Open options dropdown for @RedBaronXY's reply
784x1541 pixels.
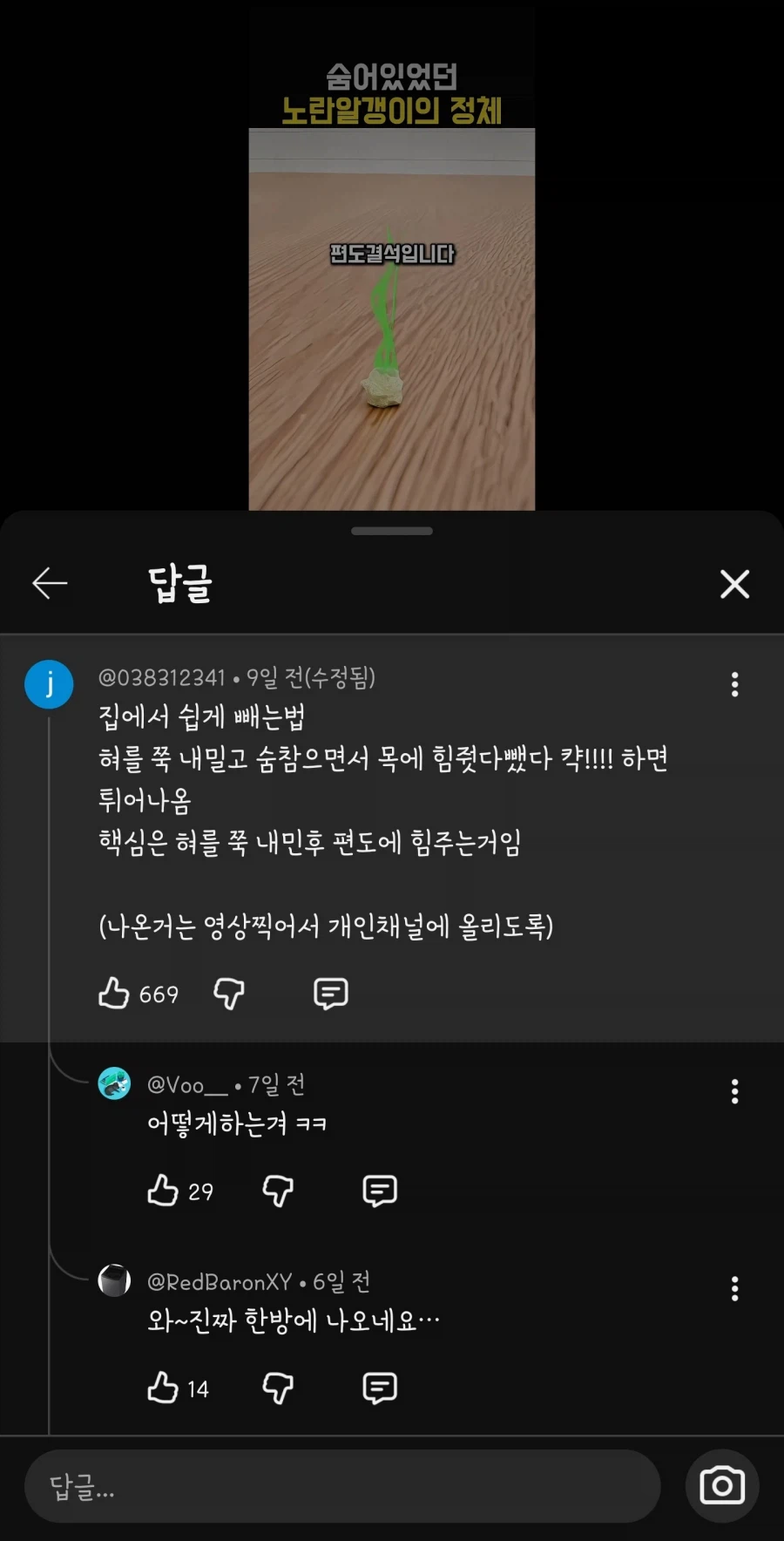pyautogui.click(x=734, y=1289)
